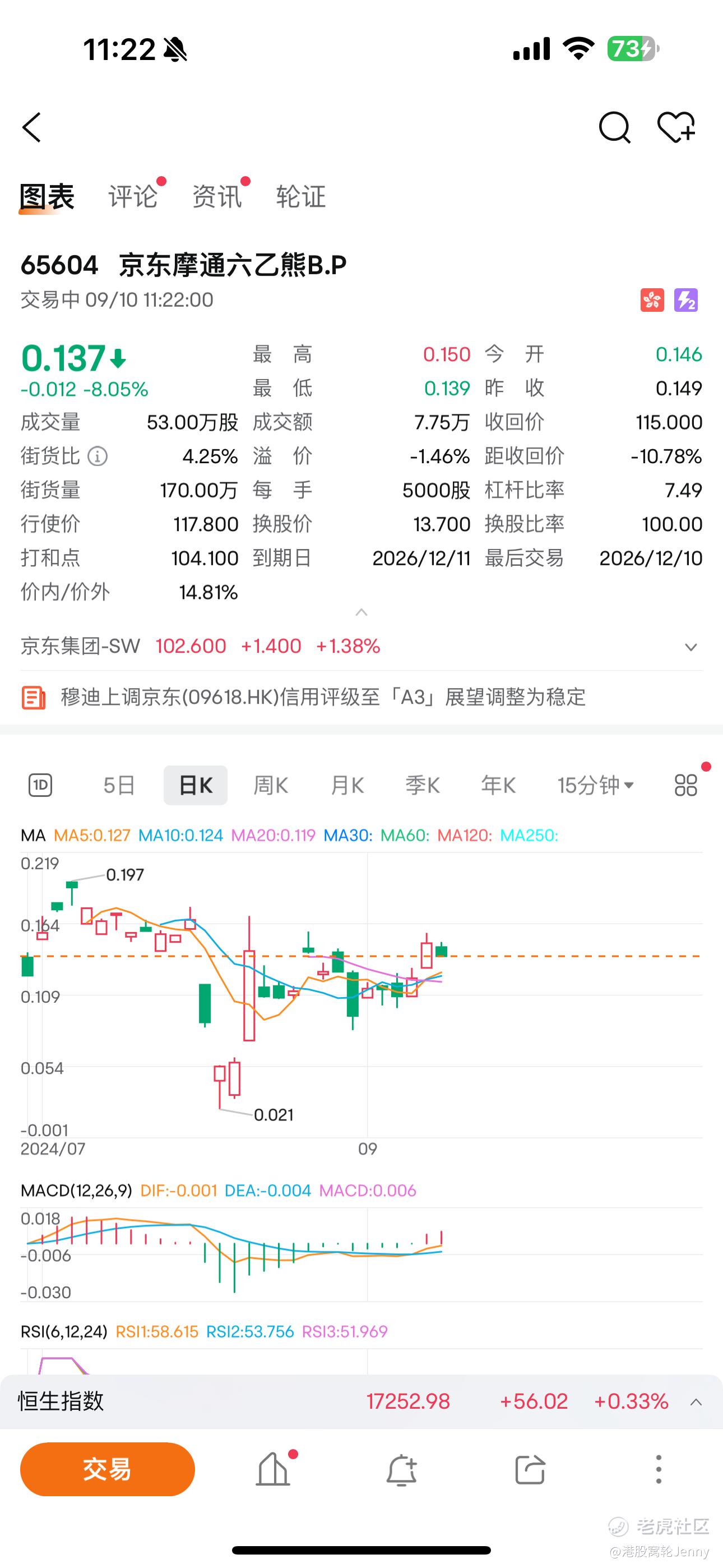The height and width of the screenshot is (1568, 723).
Task: Set a price alert with the bell icon
Action: pyautogui.click(x=402, y=1470)
